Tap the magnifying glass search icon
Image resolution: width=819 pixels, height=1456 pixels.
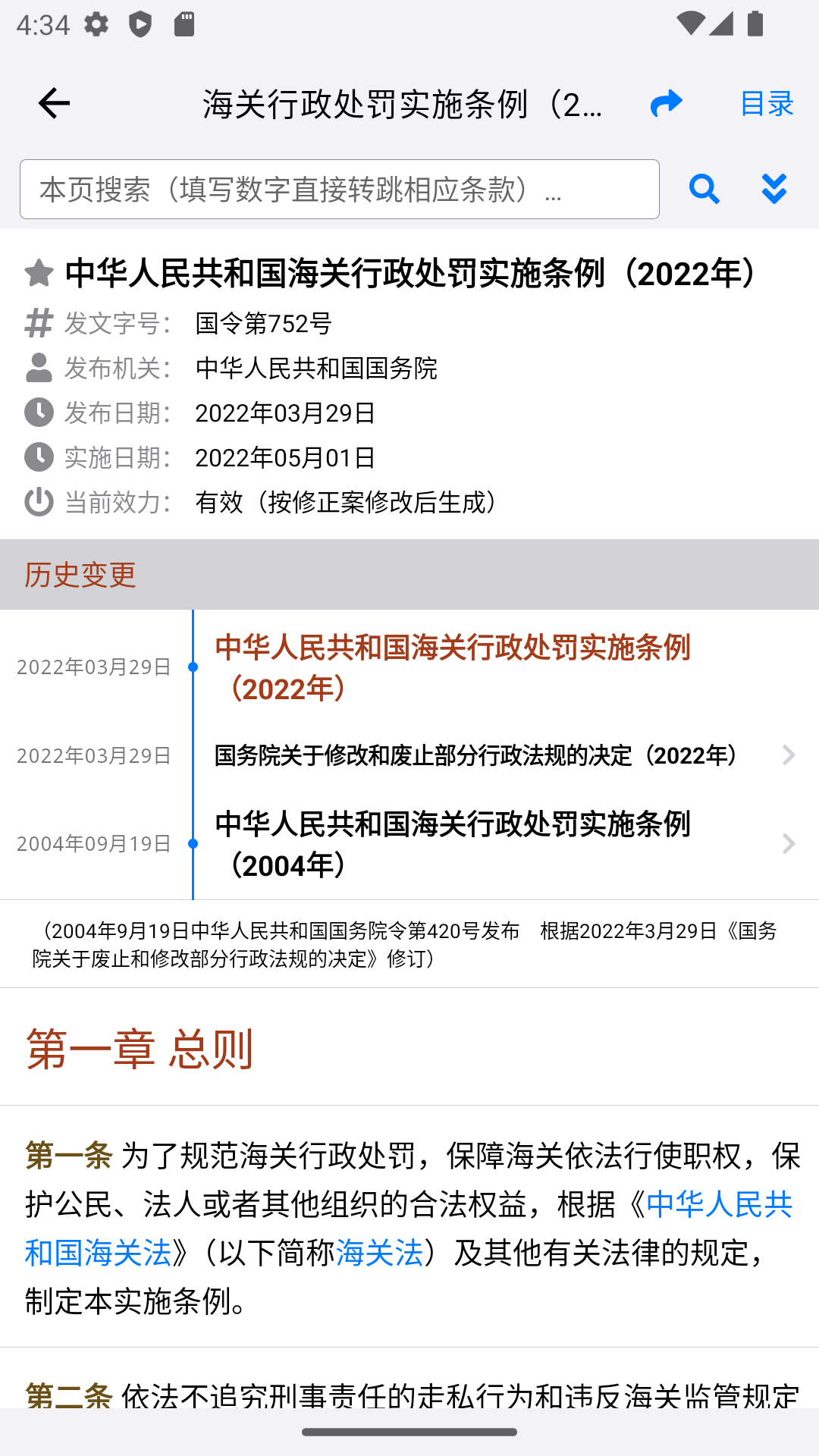pyautogui.click(x=704, y=189)
